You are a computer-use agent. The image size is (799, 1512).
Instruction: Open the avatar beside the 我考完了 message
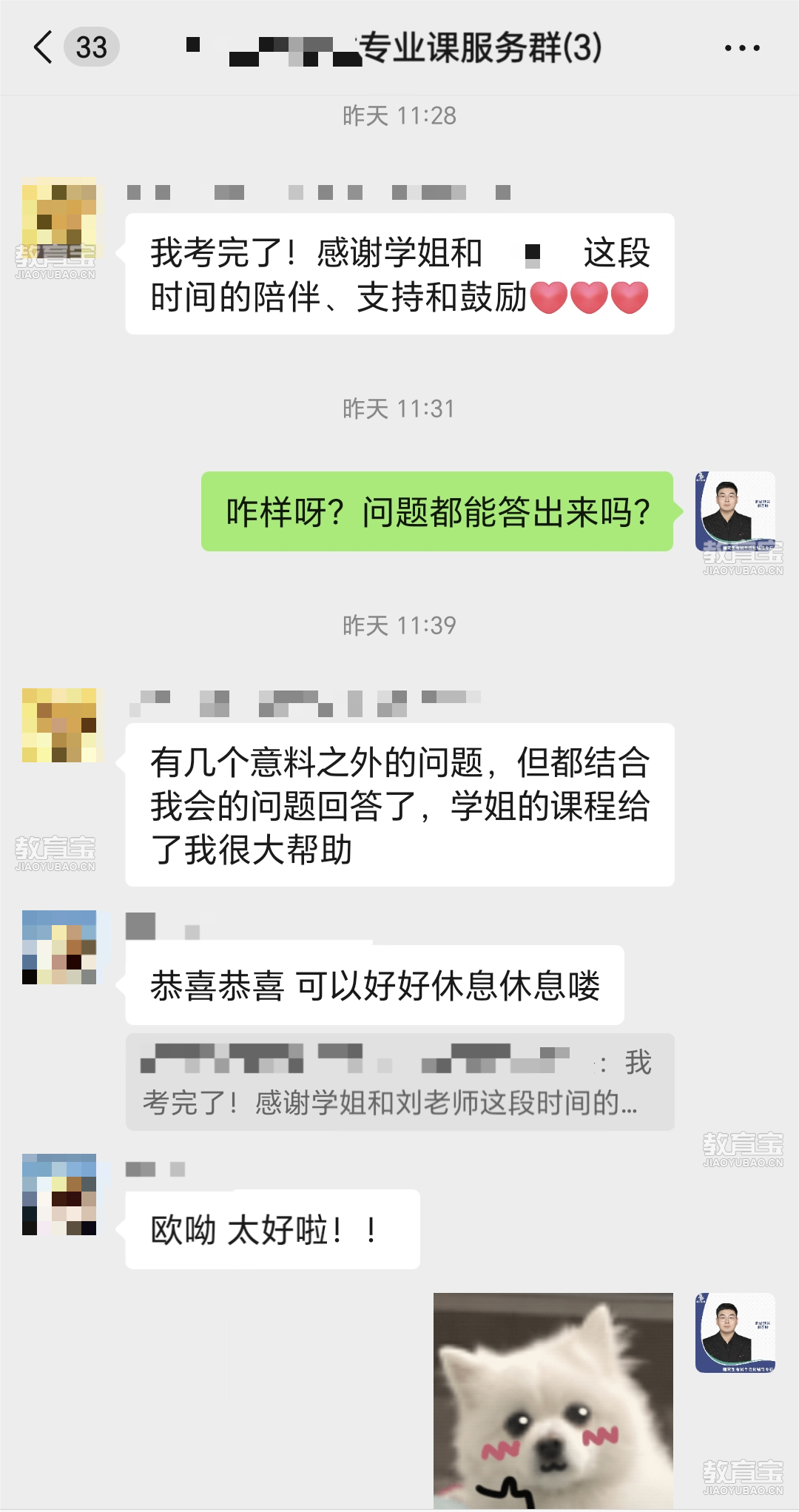tap(59, 215)
